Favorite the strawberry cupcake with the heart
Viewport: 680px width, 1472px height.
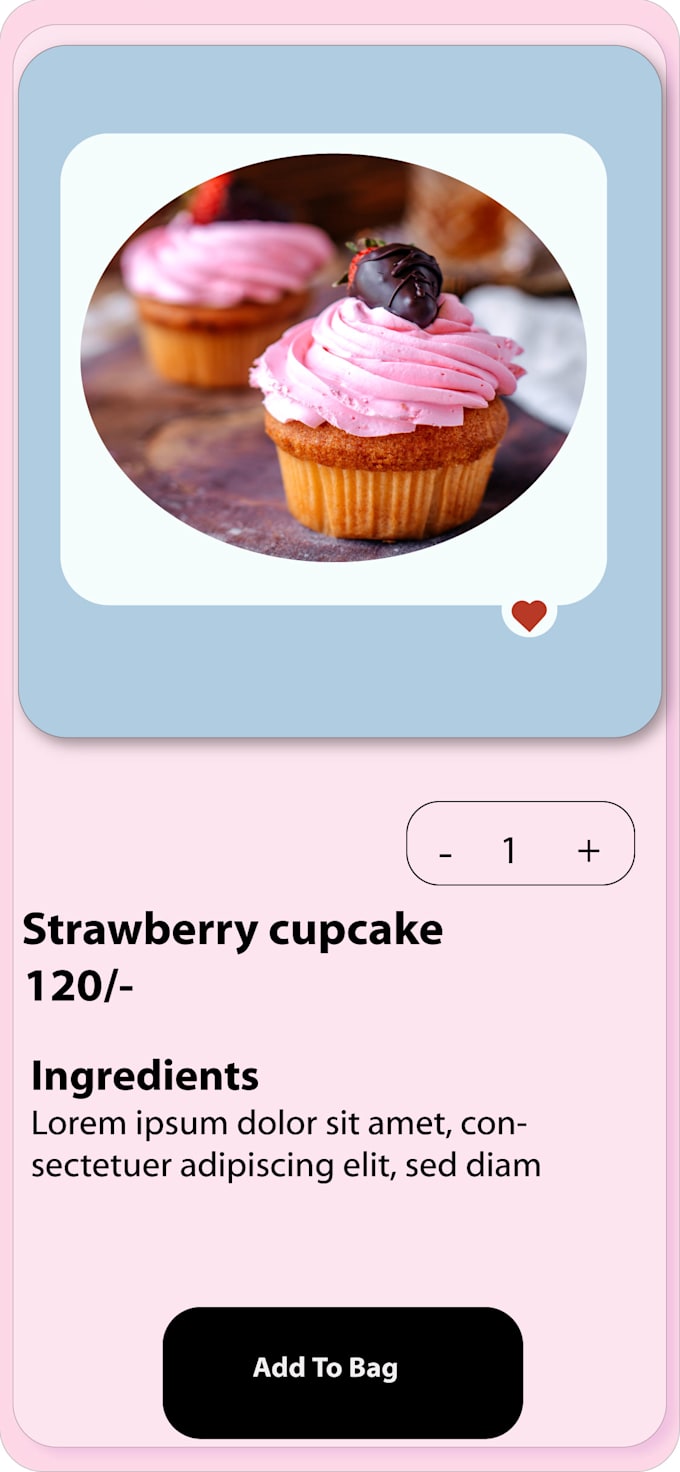coord(529,614)
